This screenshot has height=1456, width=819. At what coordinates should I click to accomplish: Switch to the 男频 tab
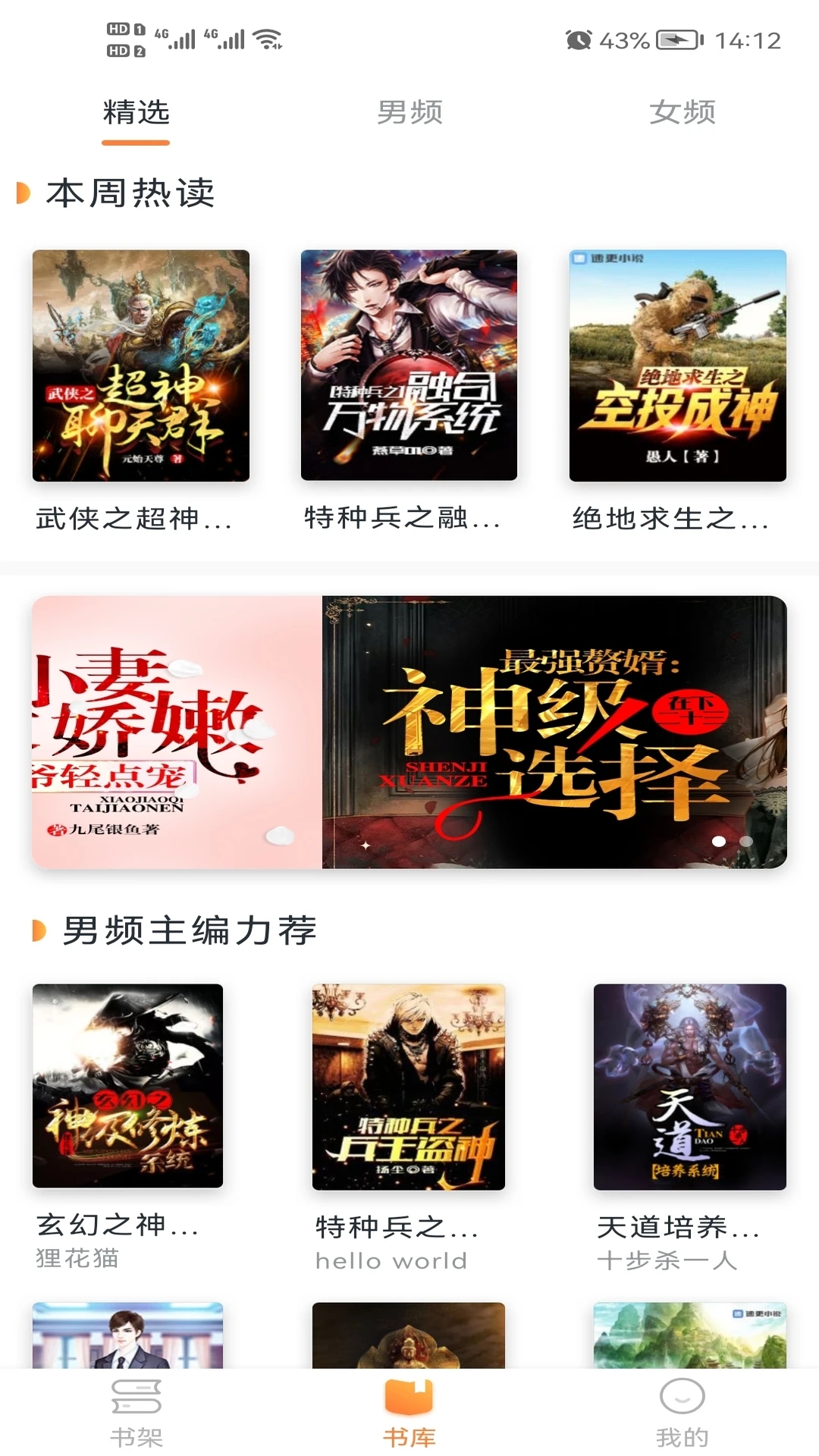(409, 112)
